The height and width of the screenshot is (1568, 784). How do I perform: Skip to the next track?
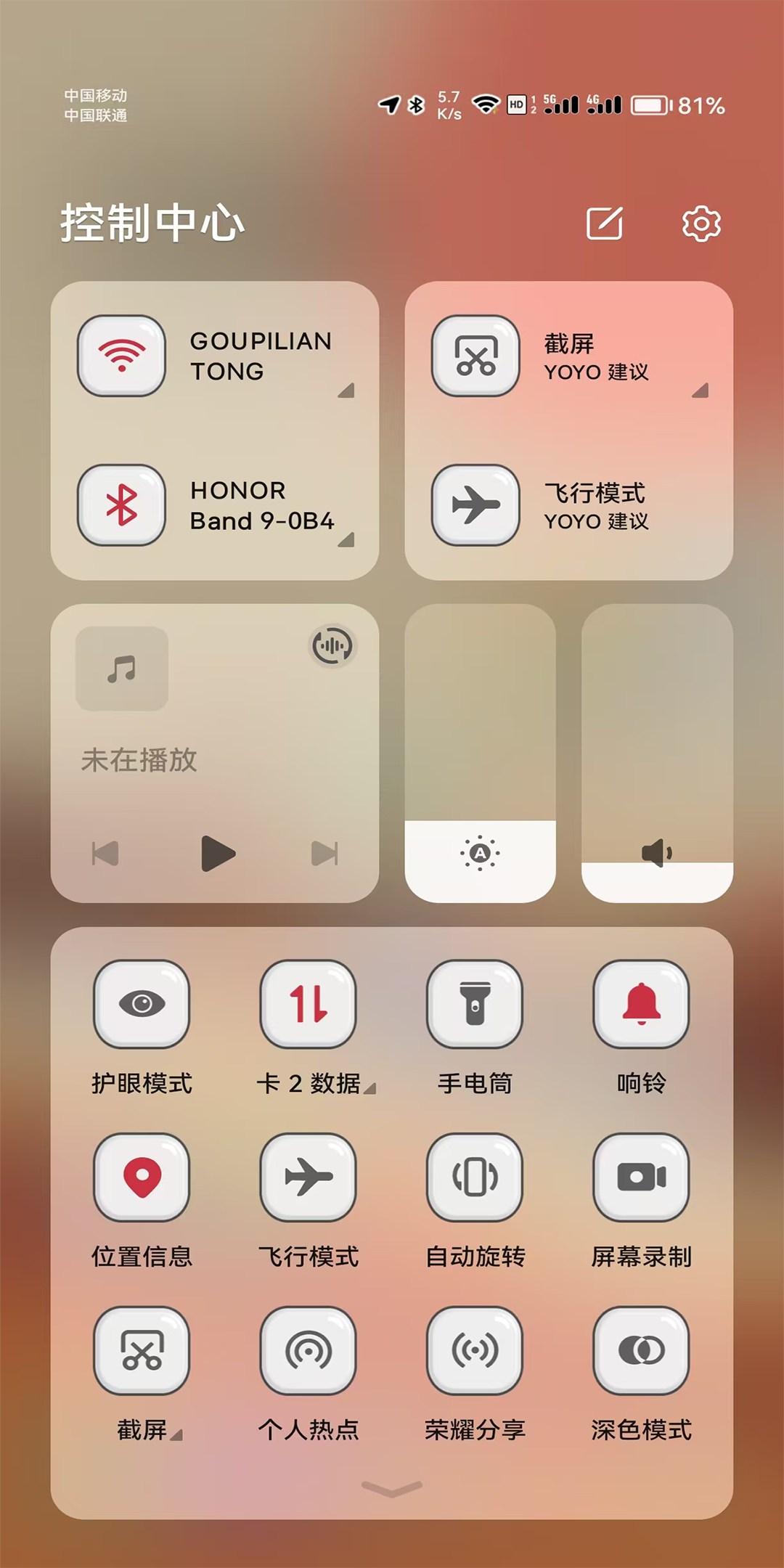coord(324,854)
